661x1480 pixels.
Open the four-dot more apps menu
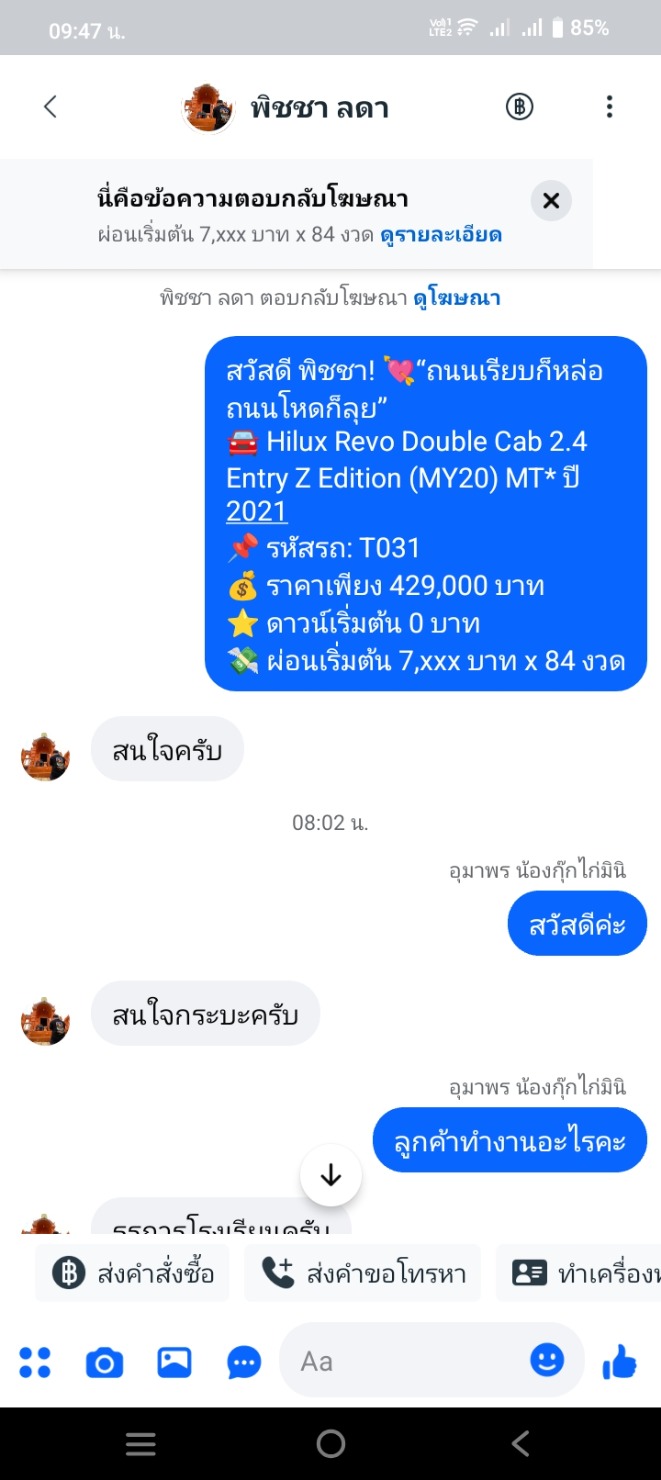35,1362
